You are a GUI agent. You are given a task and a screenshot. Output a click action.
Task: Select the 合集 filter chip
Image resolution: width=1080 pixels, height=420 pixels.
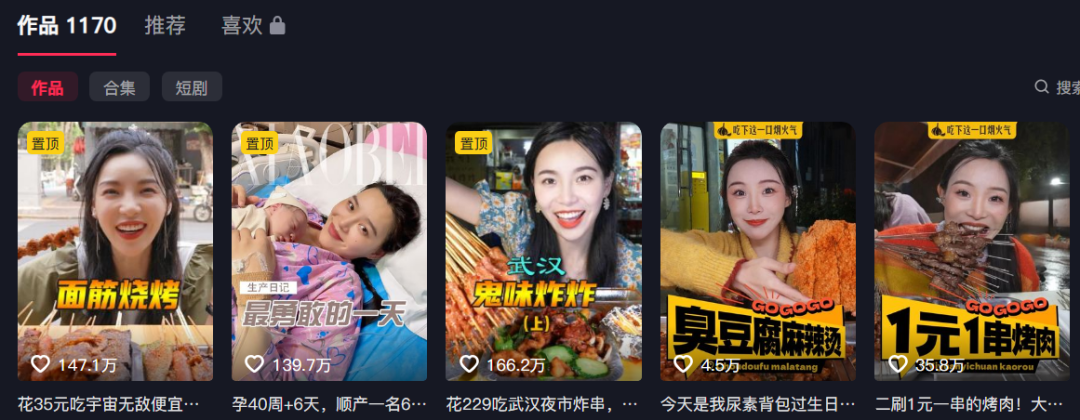(119, 87)
